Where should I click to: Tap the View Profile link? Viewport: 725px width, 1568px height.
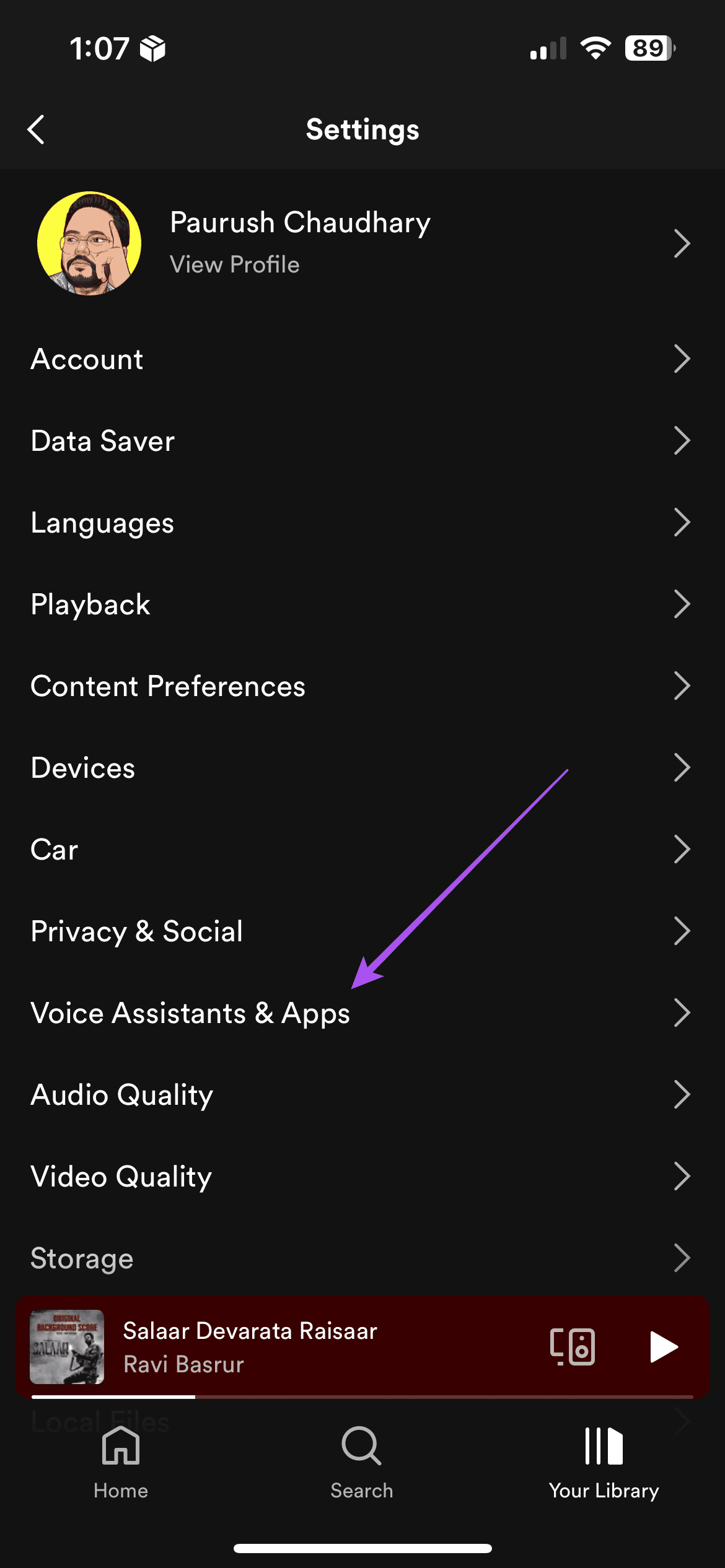234,264
